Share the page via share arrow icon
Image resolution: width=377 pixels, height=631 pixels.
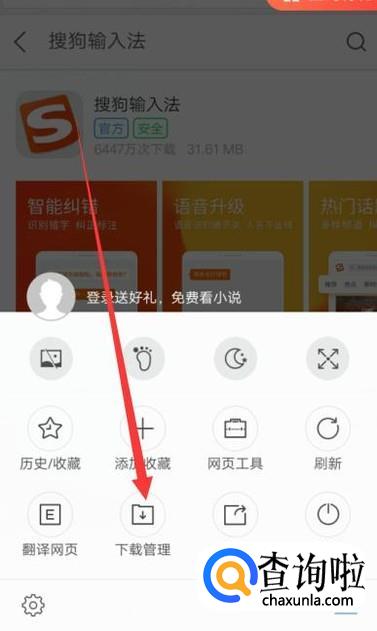click(x=235, y=514)
